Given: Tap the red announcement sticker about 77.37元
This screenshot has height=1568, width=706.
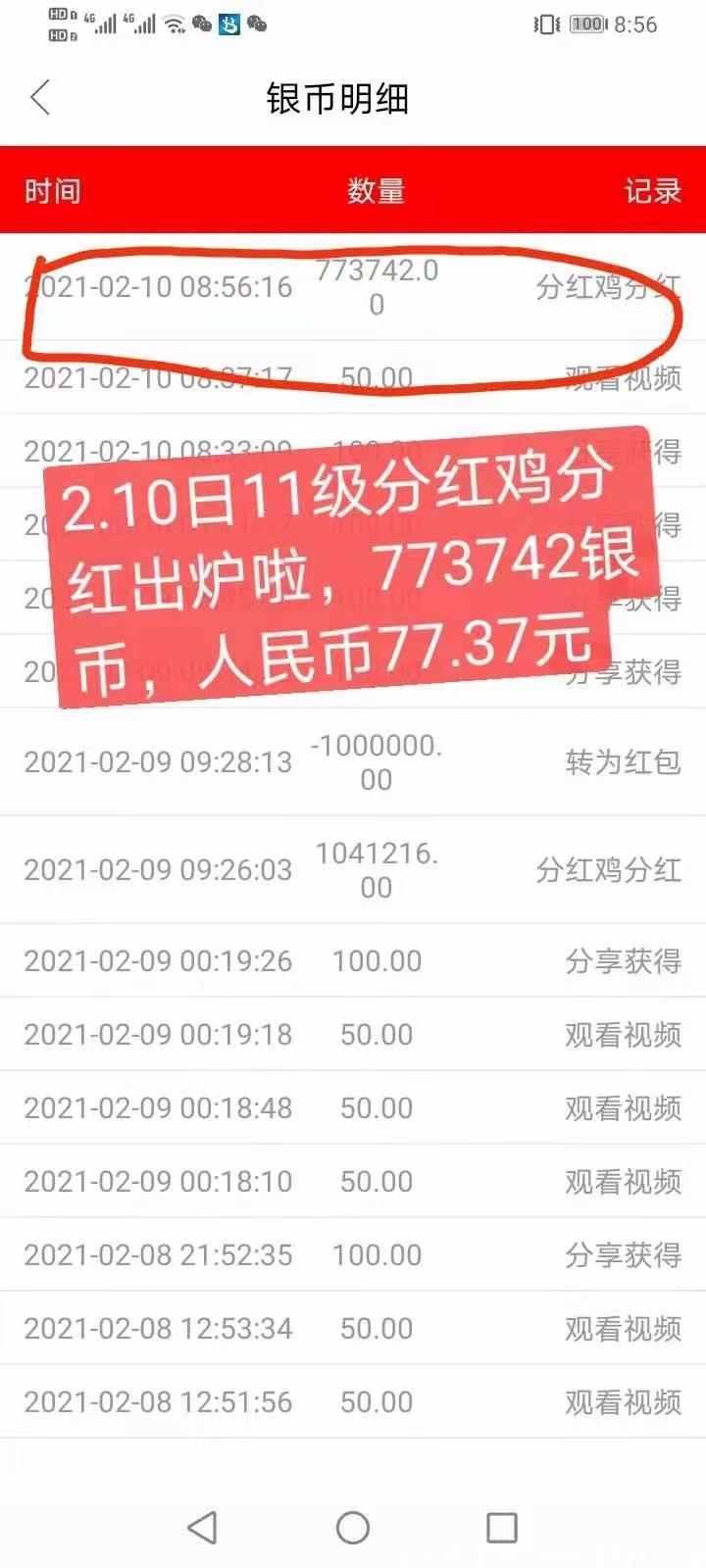Looking at the screenshot, I should (x=353, y=573).
